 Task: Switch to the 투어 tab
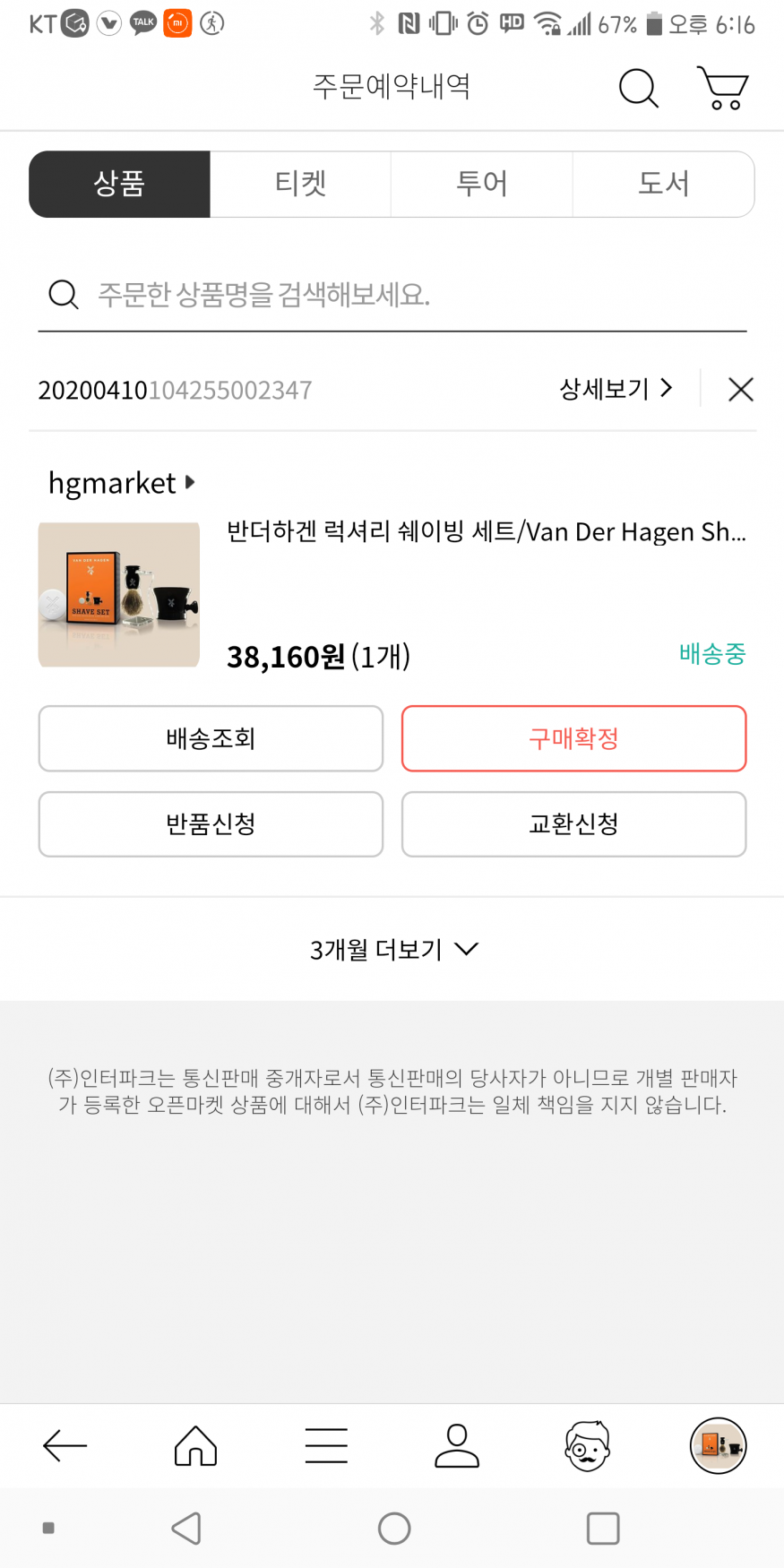click(481, 184)
